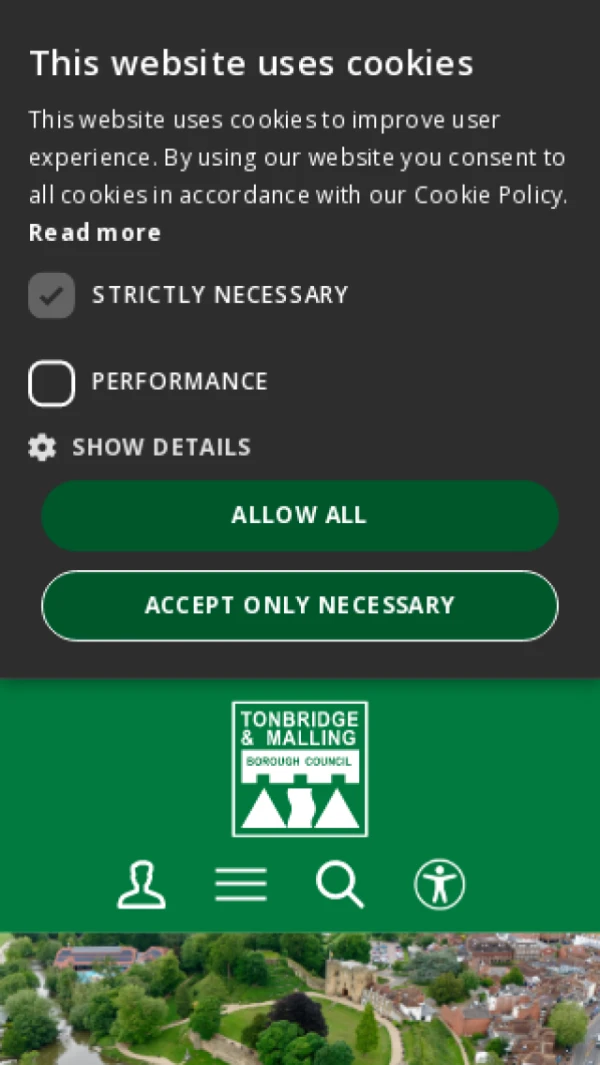
Task: Open the Read more cookie policy link
Action: click(95, 233)
